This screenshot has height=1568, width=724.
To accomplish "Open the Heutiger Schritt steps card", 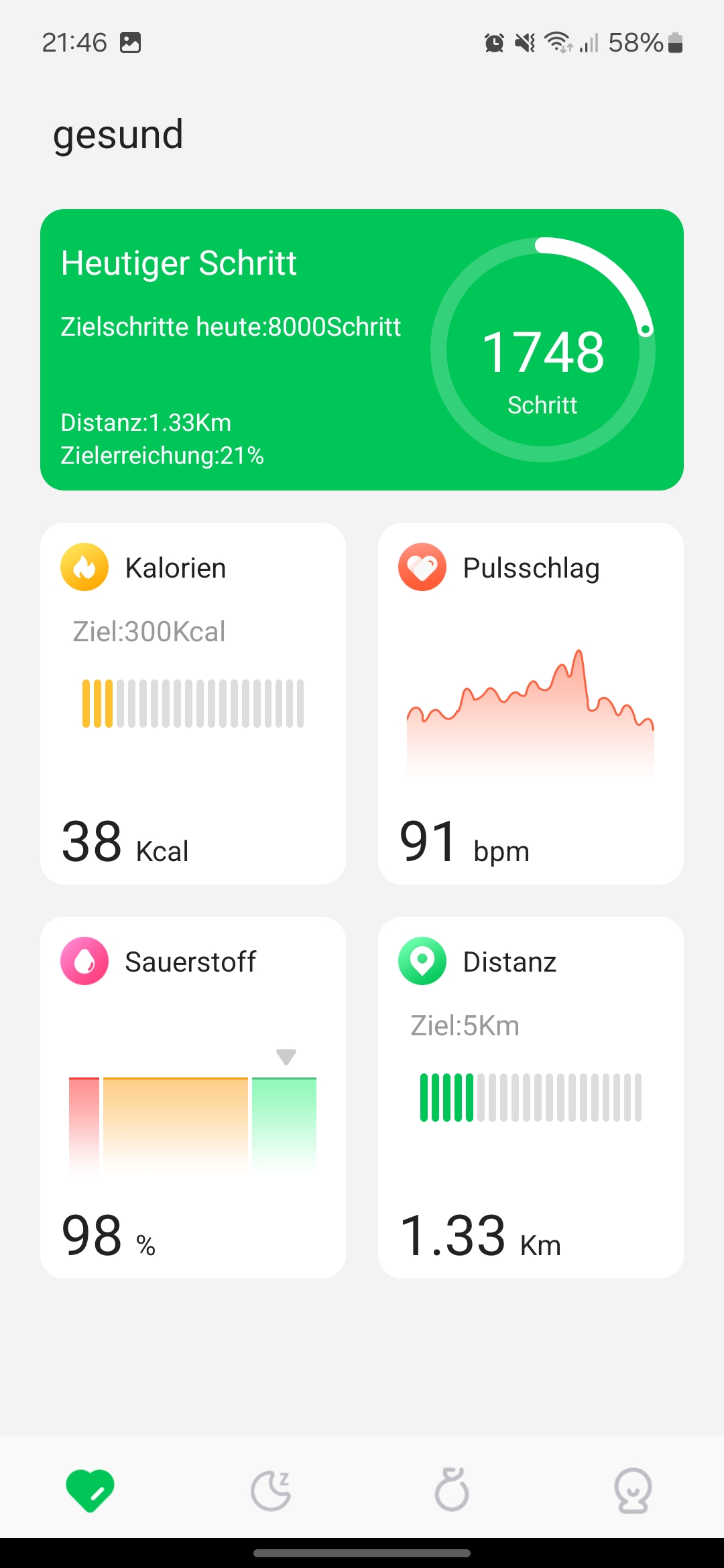I will (x=362, y=350).
